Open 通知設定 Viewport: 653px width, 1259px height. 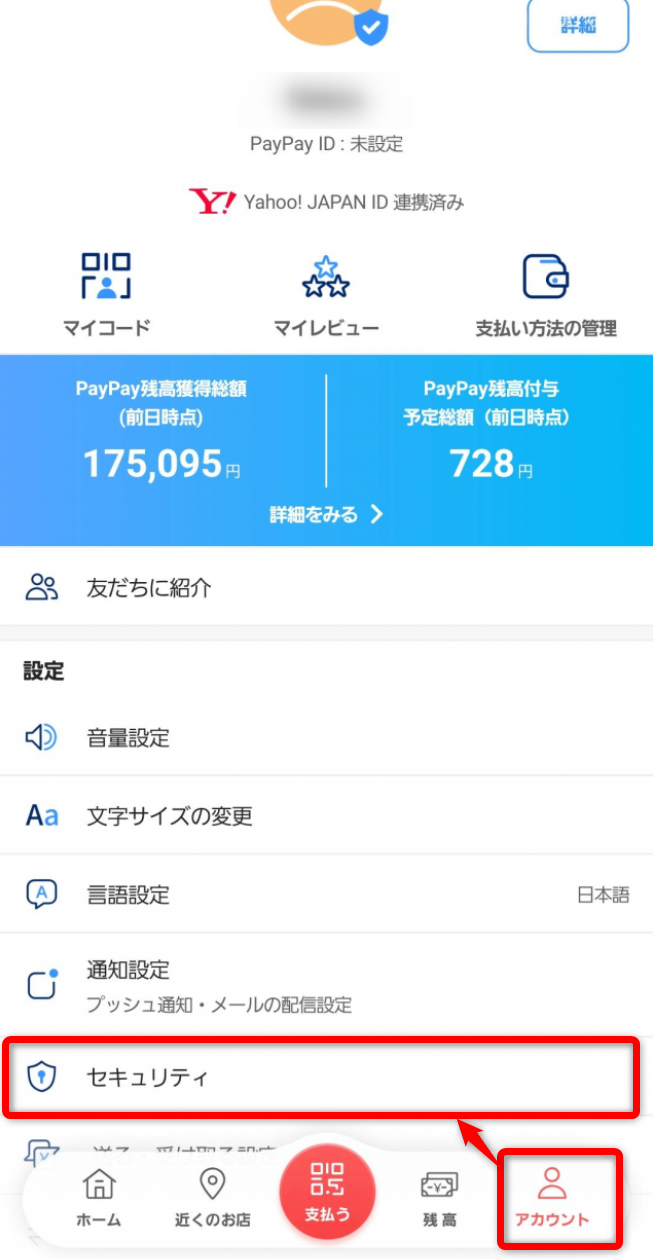(326, 984)
